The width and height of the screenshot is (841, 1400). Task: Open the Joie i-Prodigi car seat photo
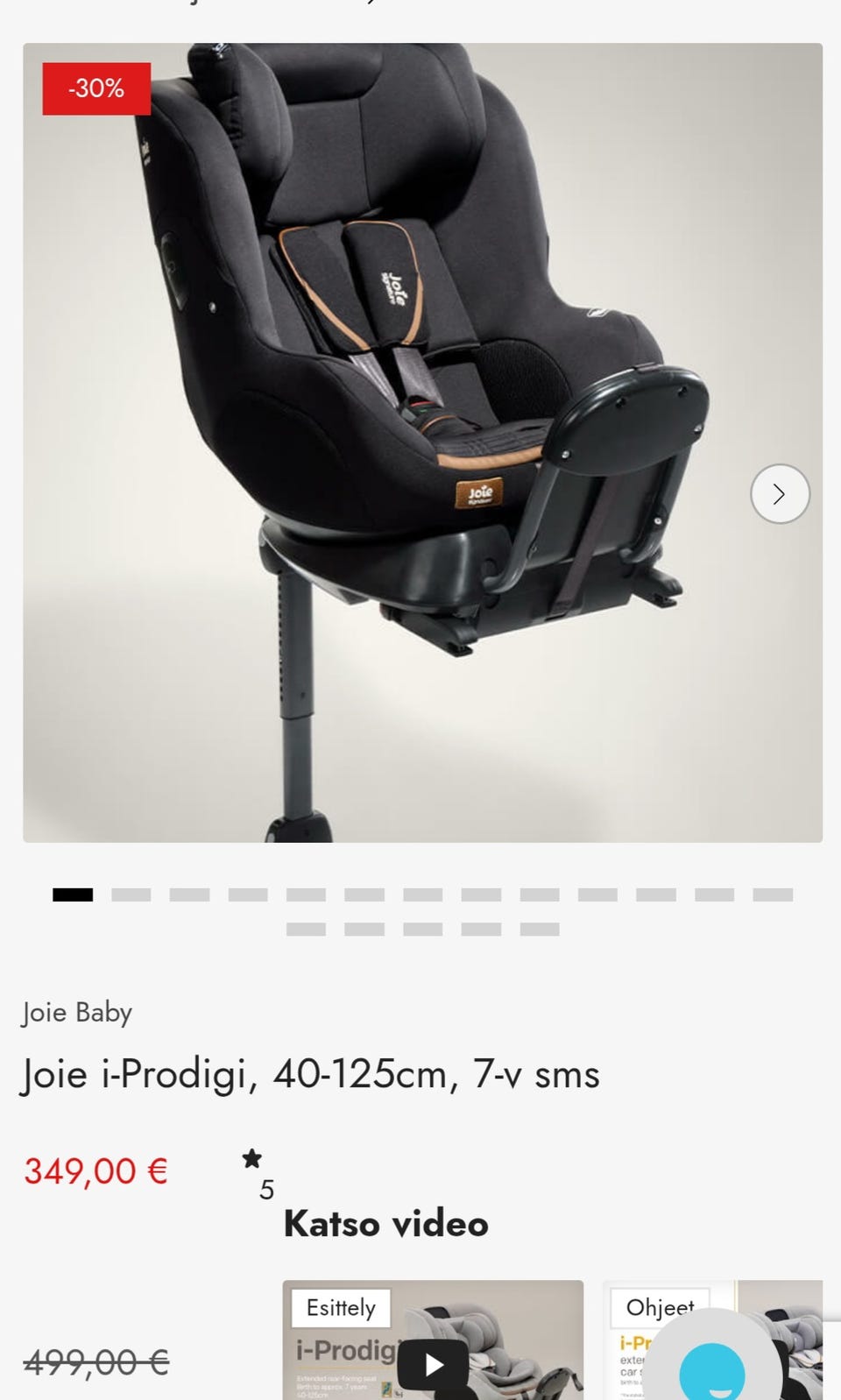(422, 442)
